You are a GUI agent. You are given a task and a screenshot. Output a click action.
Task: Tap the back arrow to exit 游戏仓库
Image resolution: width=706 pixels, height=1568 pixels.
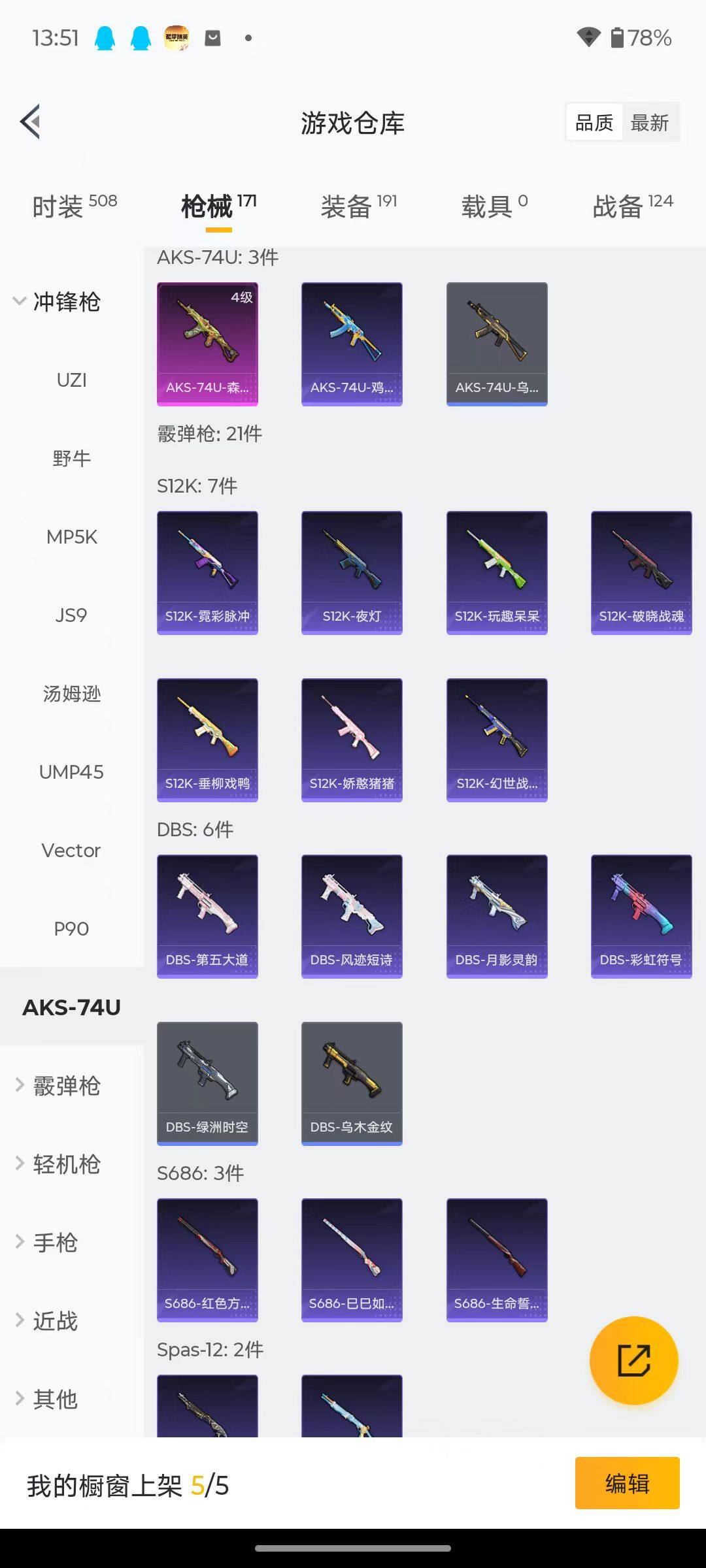point(29,122)
